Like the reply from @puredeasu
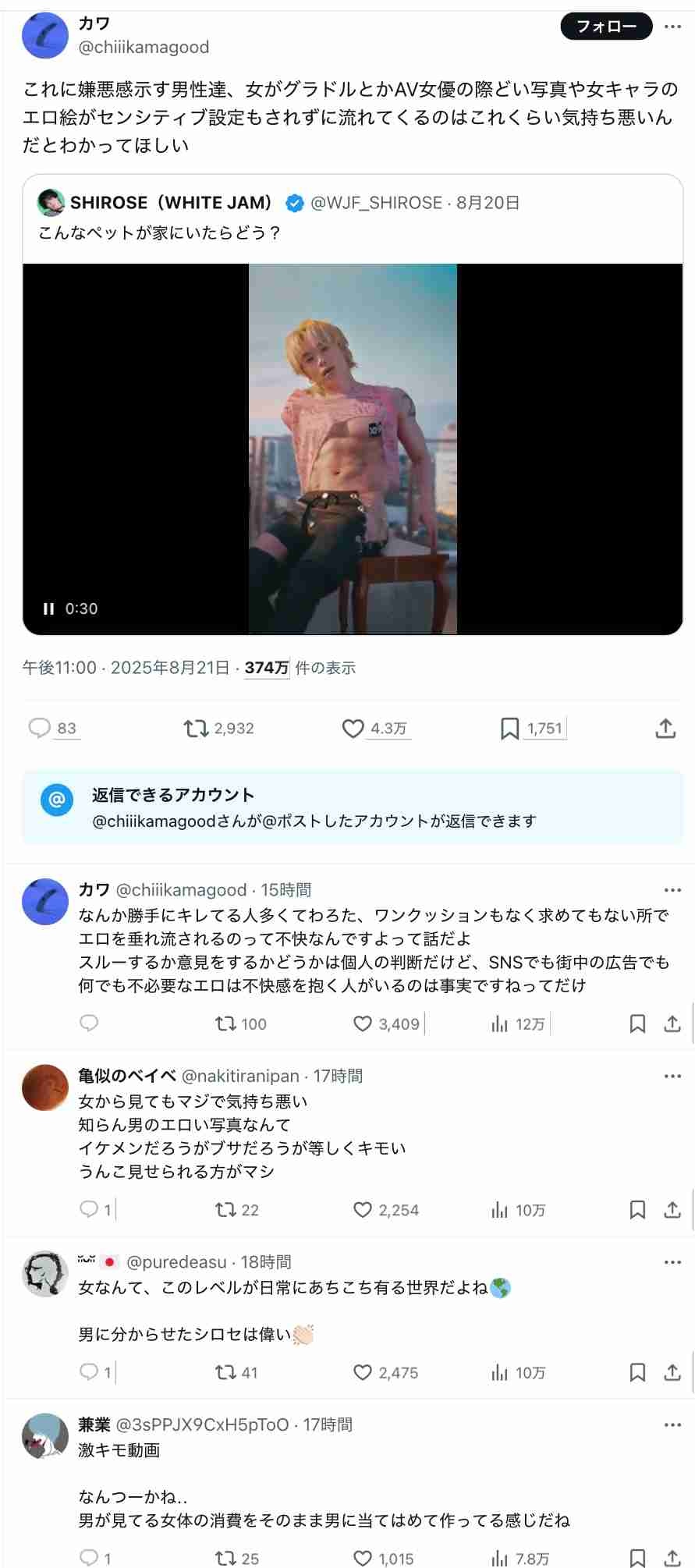 tap(363, 1372)
